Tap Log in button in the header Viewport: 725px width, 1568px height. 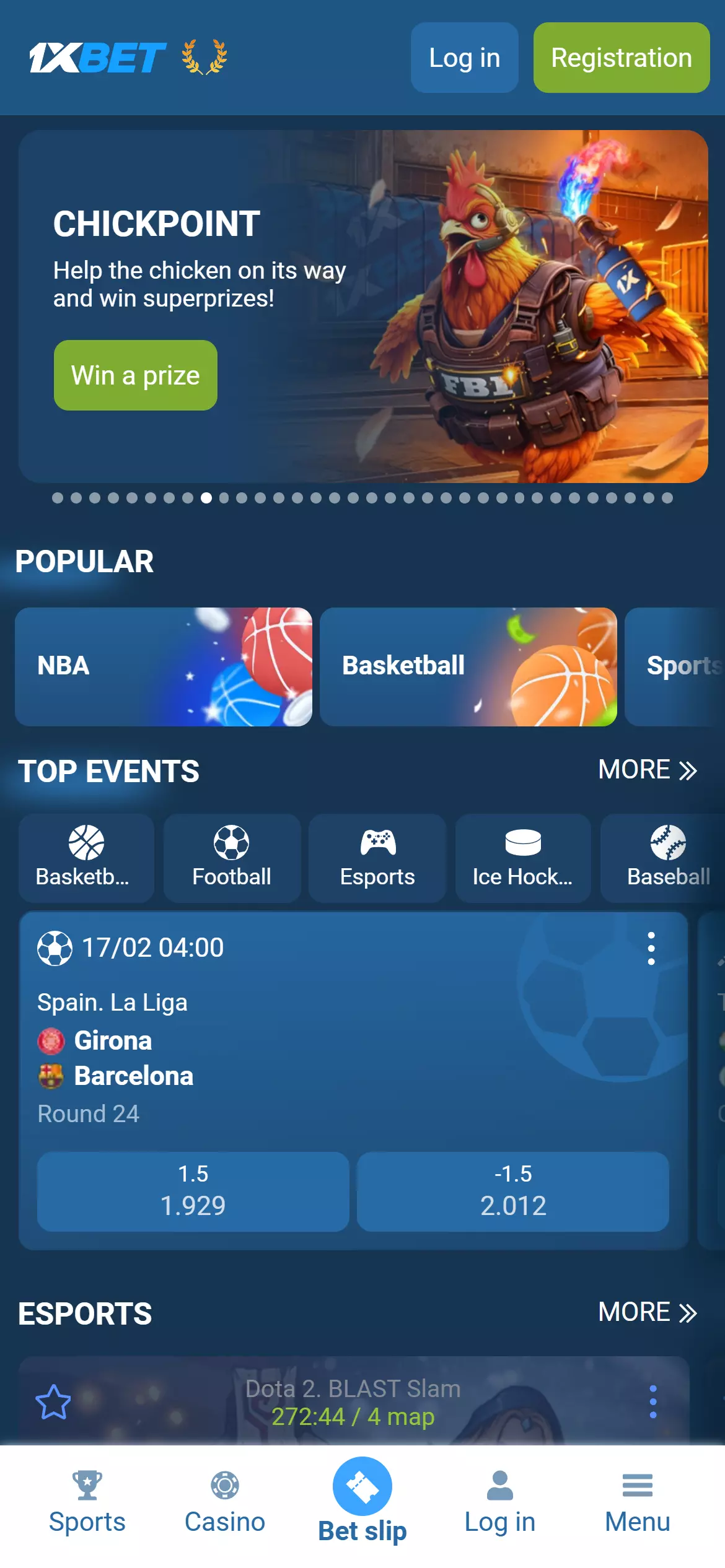464,58
